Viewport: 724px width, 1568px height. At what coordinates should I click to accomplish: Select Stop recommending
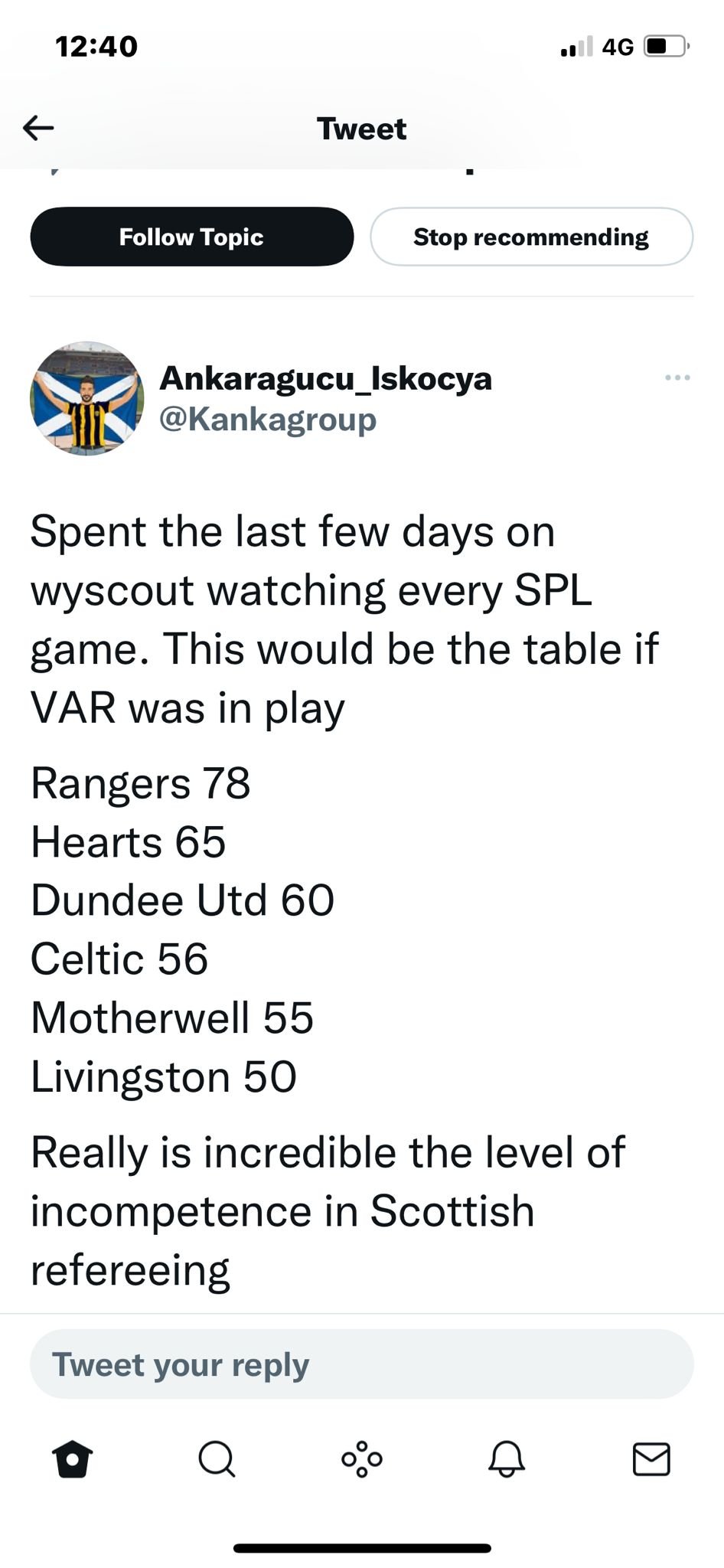tap(531, 237)
